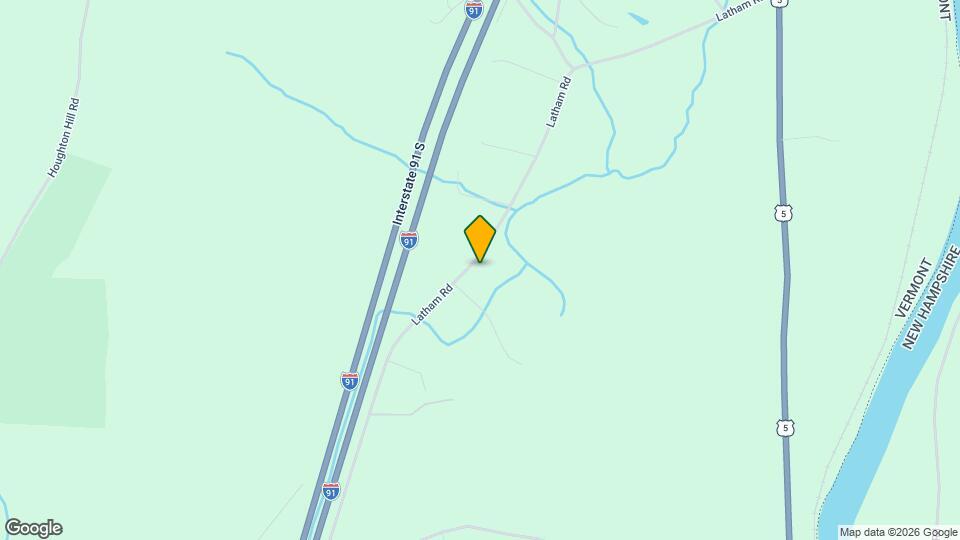
Task: Tap the orange map marker on Latham Rd
Action: pyautogui.click(x=480, y=239)
